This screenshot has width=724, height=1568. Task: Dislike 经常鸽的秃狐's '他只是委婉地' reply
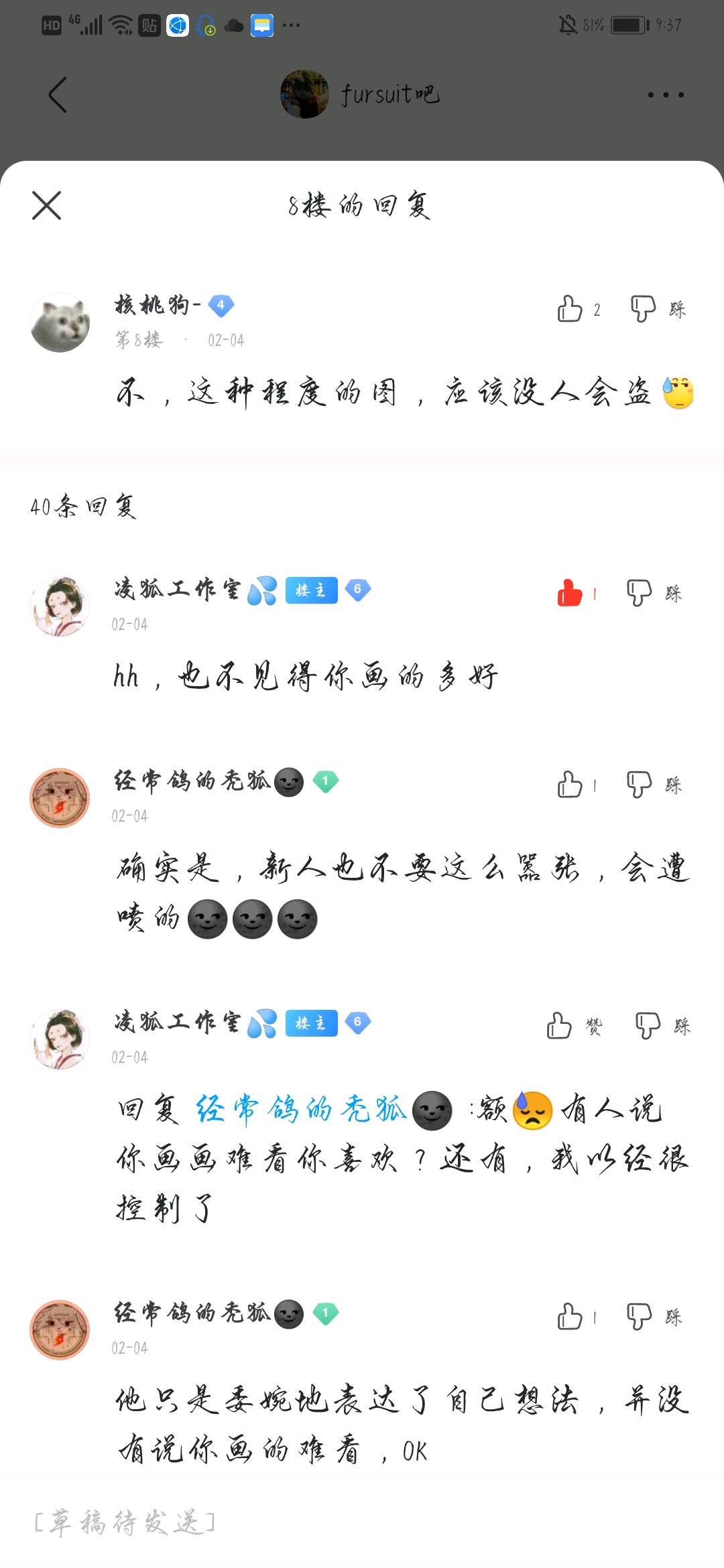639,1316
